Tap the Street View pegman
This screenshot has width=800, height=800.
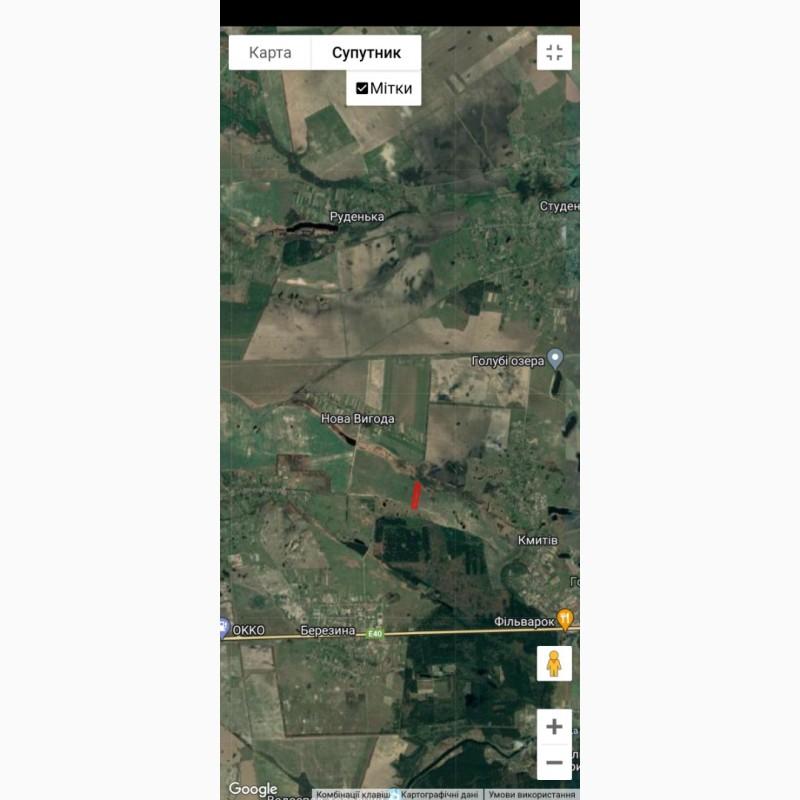[x=554, y=663]
